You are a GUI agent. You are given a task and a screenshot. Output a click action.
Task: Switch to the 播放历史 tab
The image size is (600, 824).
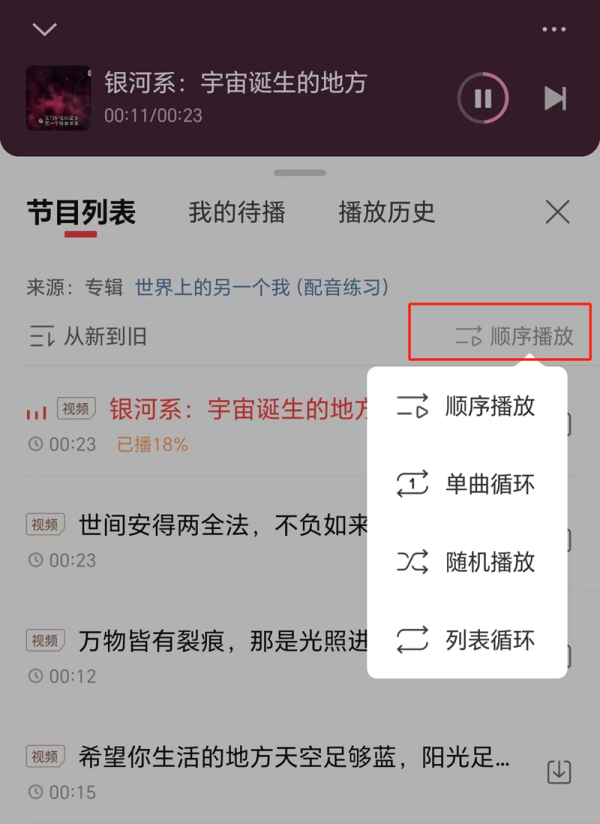coord(387,212)
